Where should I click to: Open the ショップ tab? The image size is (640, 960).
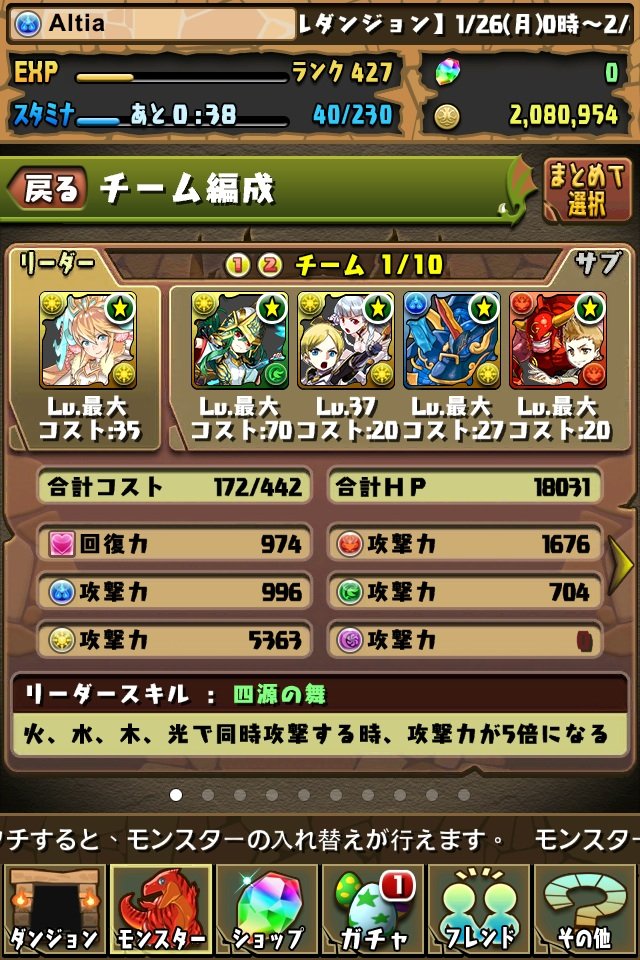click(266, 908)
